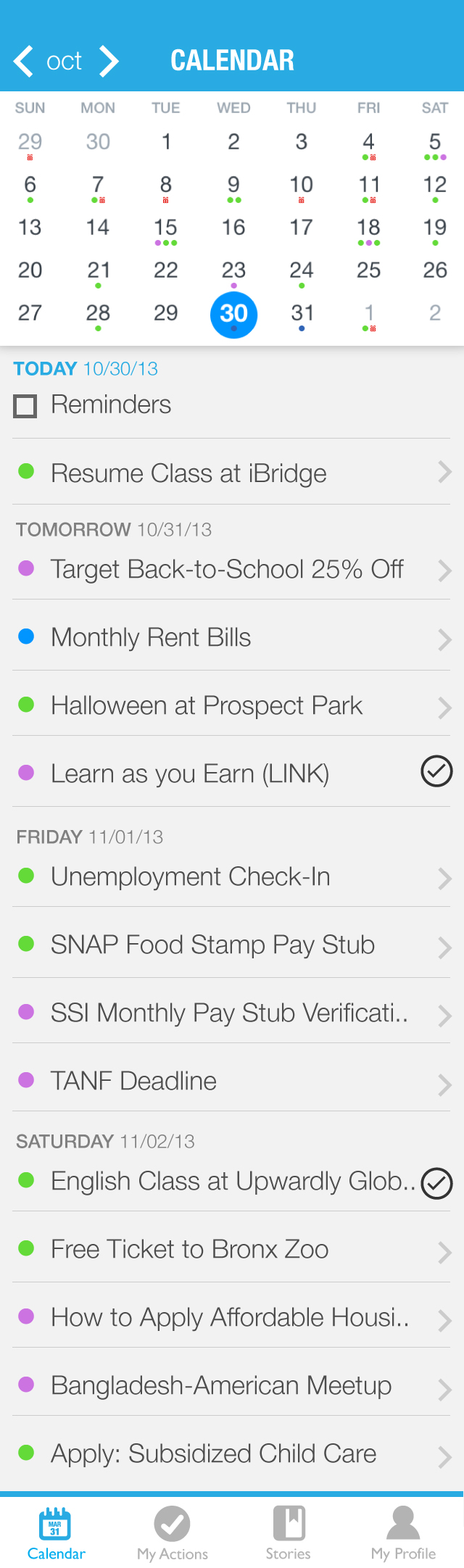View Monthly Rent Bills details
Screen dimensions: 464x1568
232,638
